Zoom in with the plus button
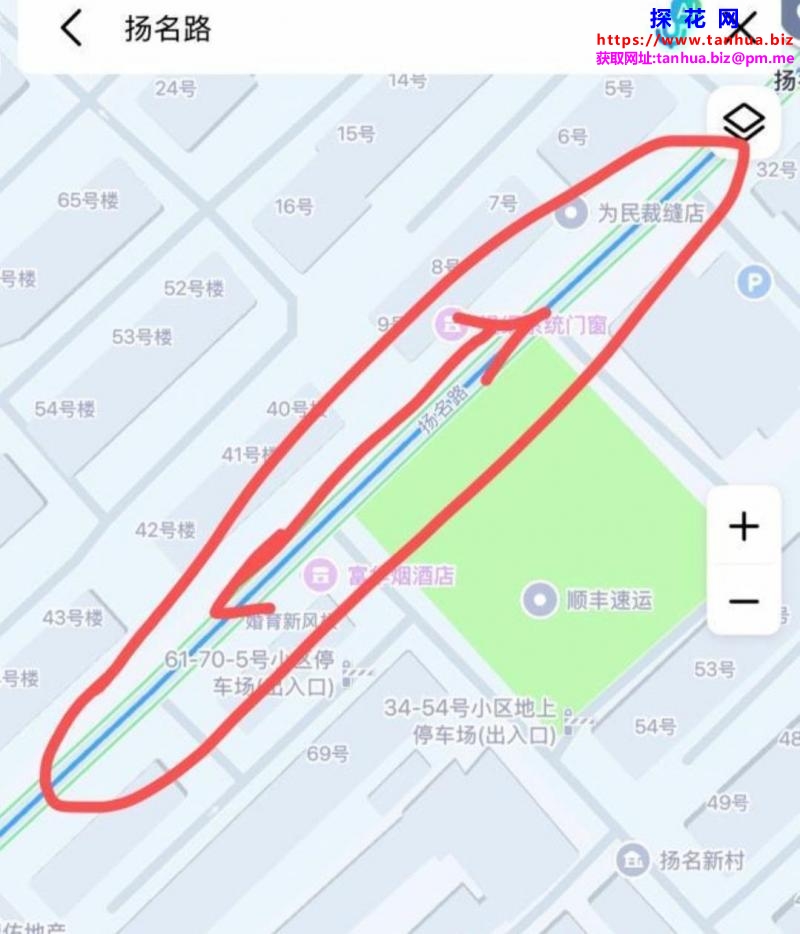The width and height of the screenshot is (800, 934). (x=743, y=526)
